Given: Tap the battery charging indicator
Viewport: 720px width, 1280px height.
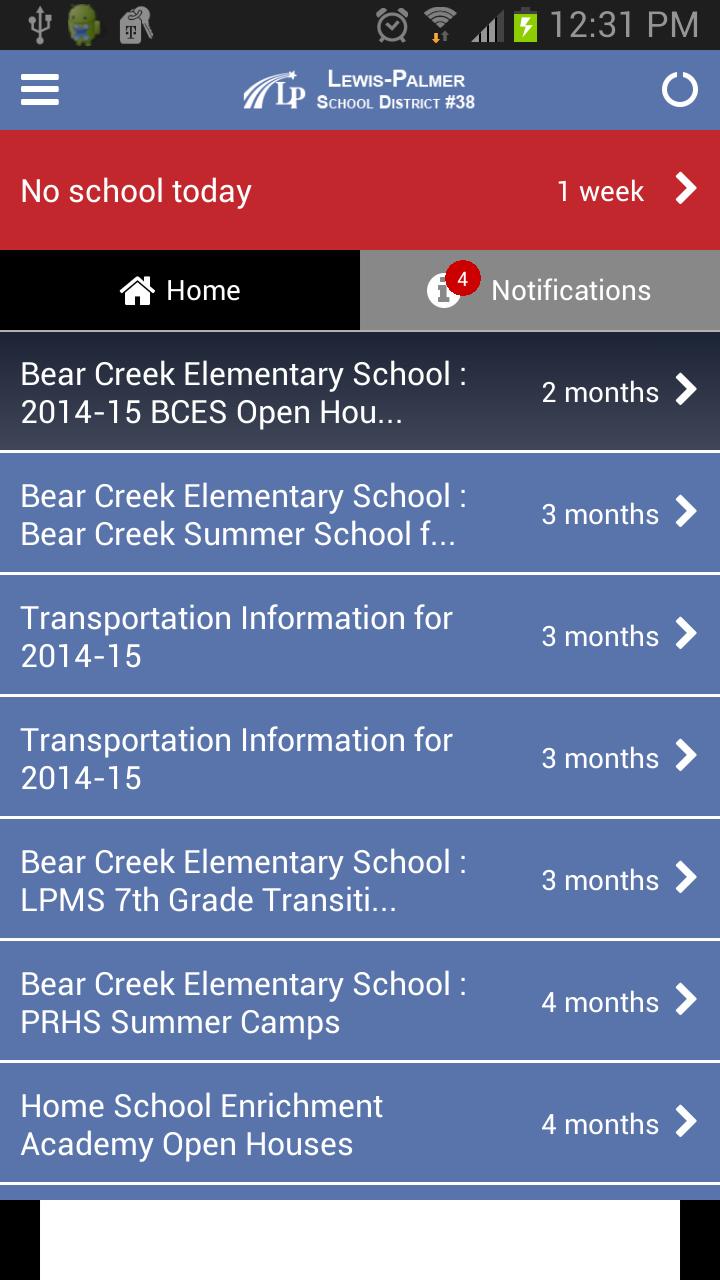Looking at the screenshot, I should pos(524,22).
